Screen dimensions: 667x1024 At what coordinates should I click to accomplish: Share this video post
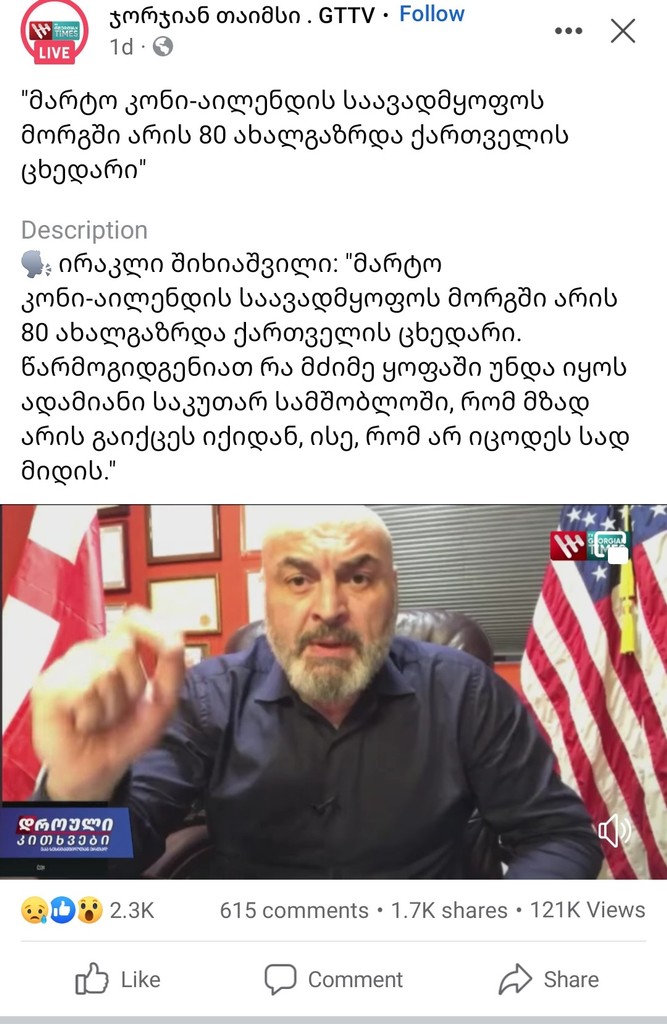click(x=549, y=979)
